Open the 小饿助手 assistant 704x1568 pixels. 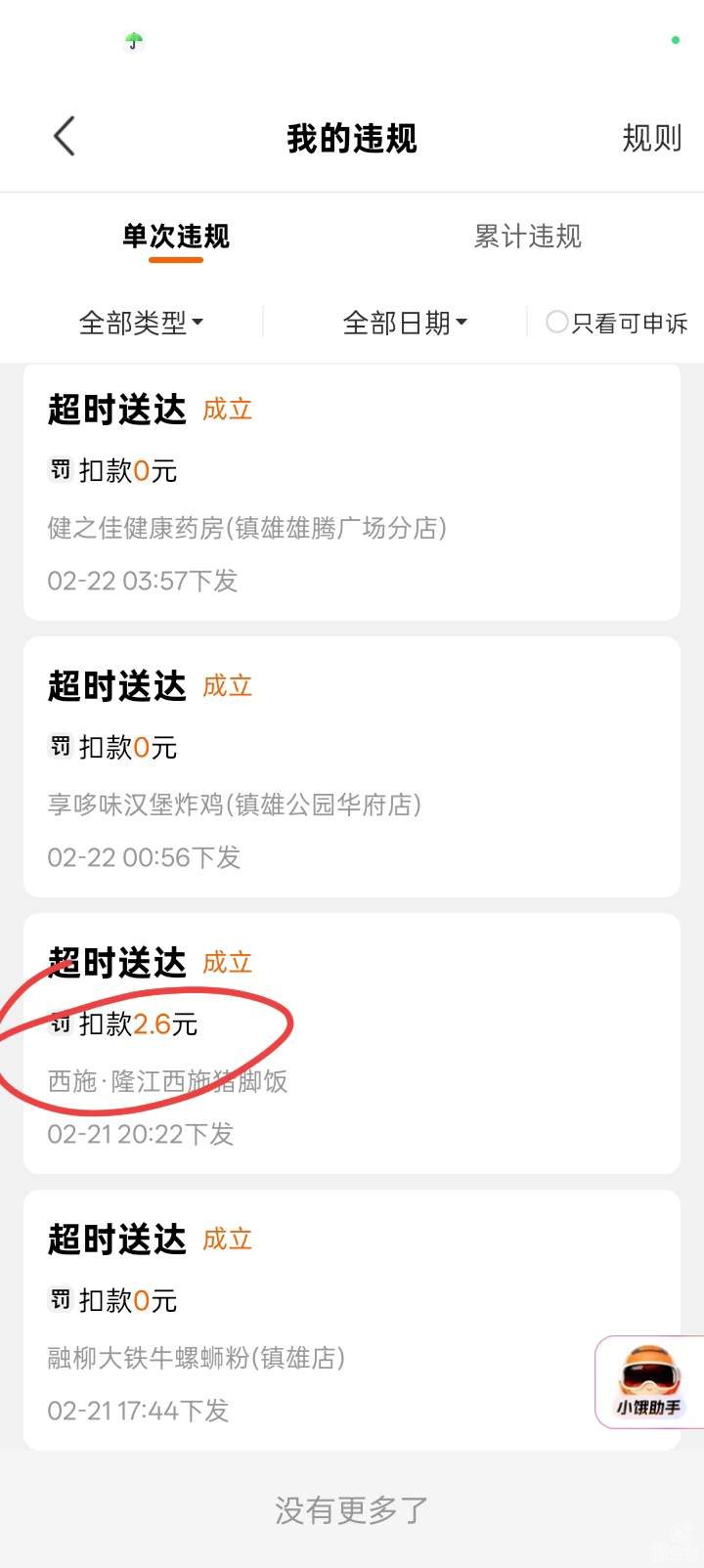click(x=649, y=1382)
